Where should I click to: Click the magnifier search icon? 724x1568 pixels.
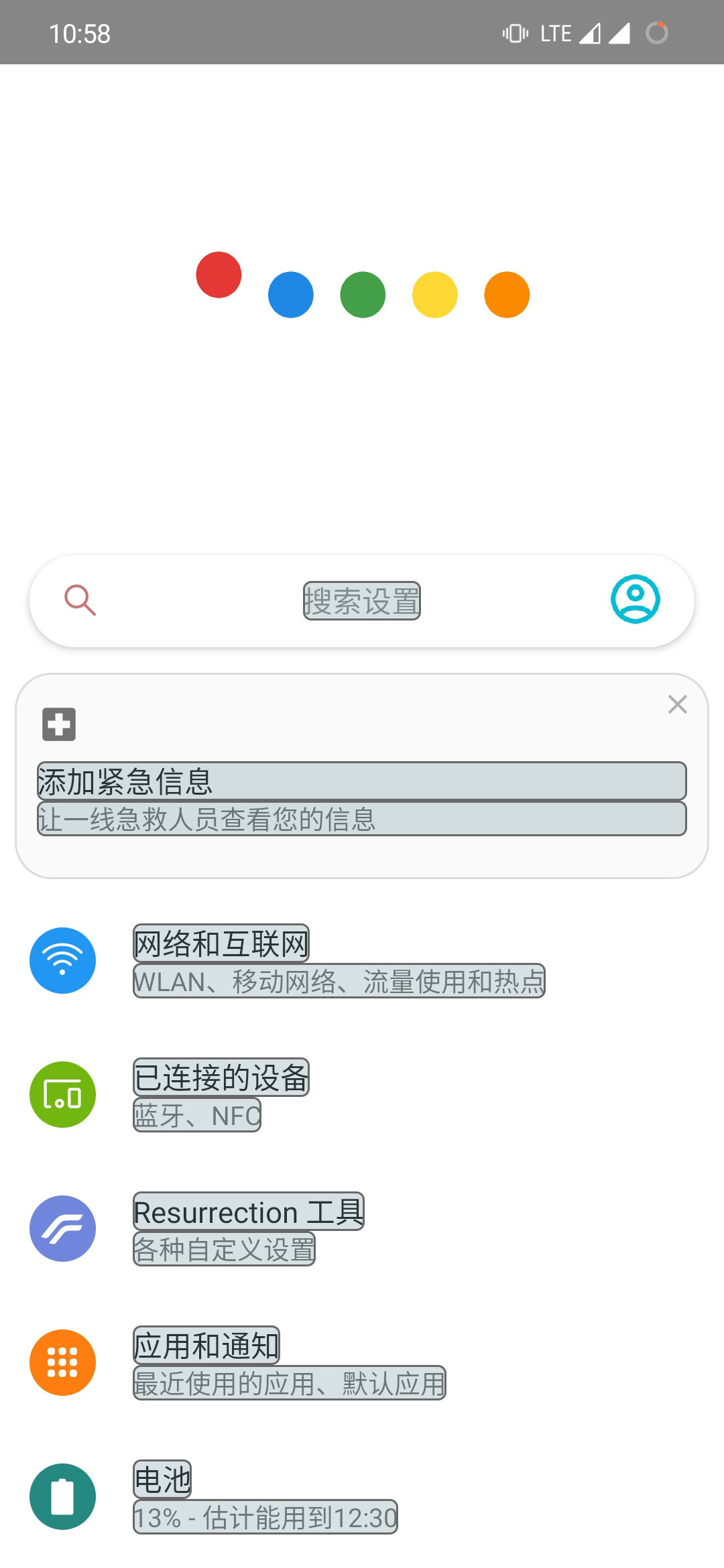[79, 599]
